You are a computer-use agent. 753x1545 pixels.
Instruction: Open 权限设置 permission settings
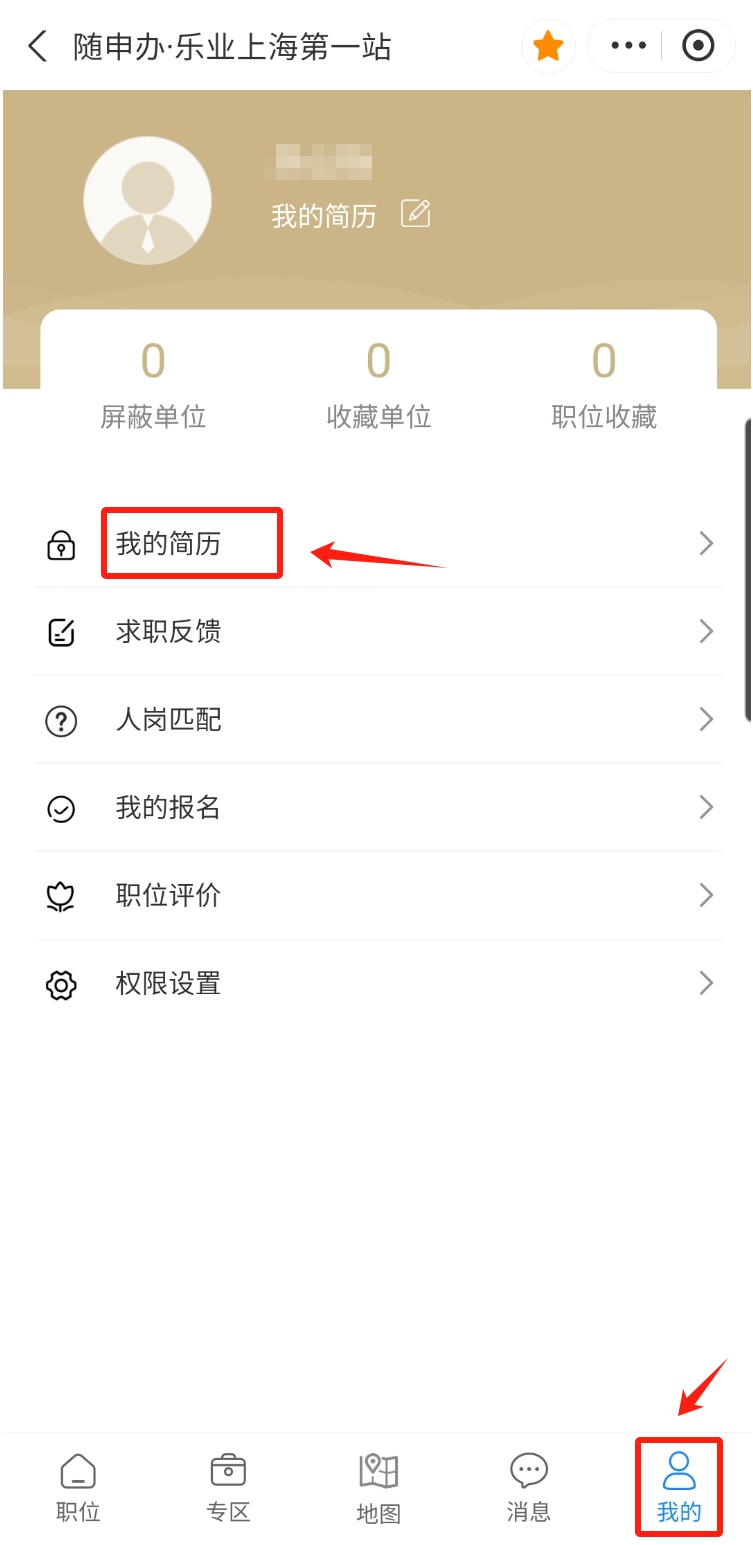click(378, 983)
